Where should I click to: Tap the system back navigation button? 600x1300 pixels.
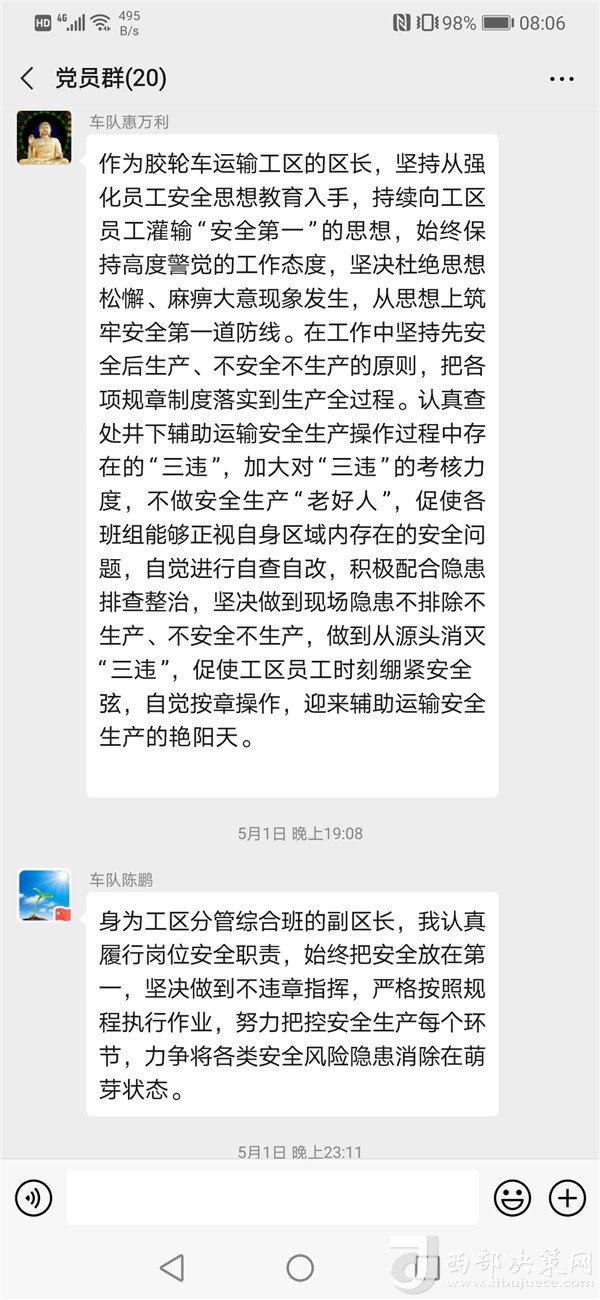tap(172, 1268)
